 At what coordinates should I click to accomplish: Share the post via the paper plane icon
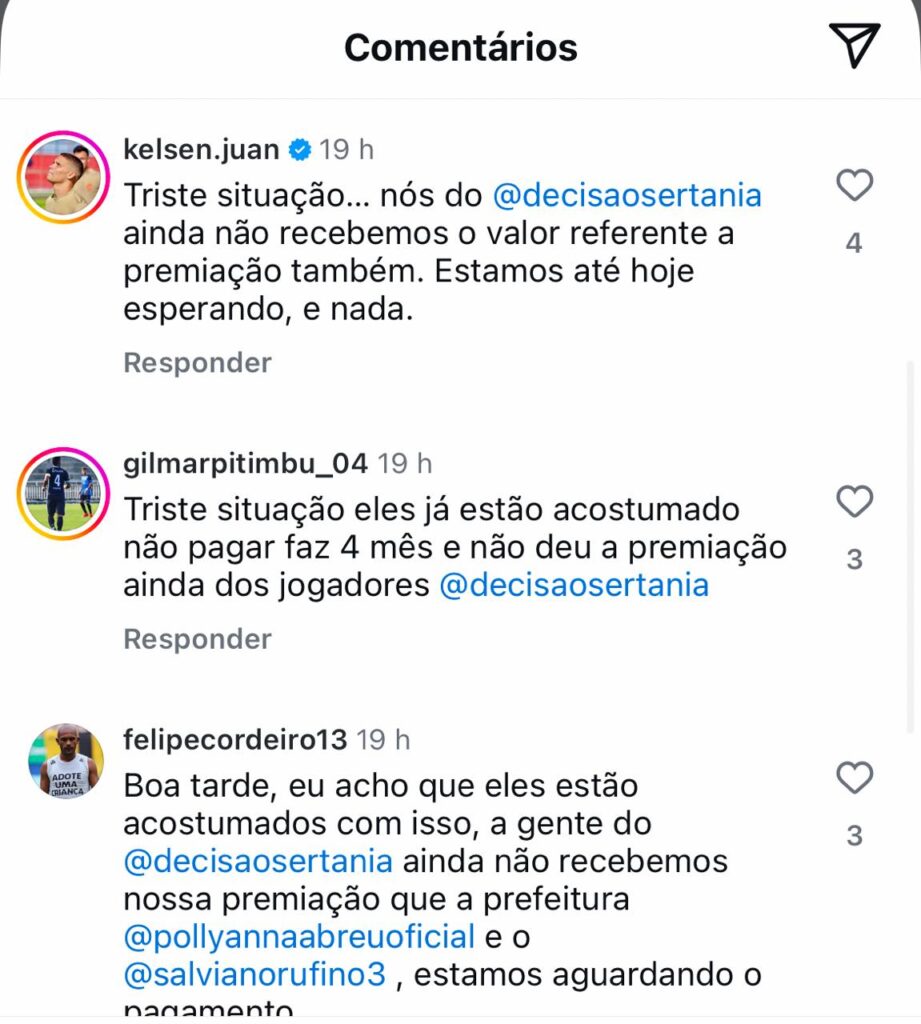(x=854, y=45)
